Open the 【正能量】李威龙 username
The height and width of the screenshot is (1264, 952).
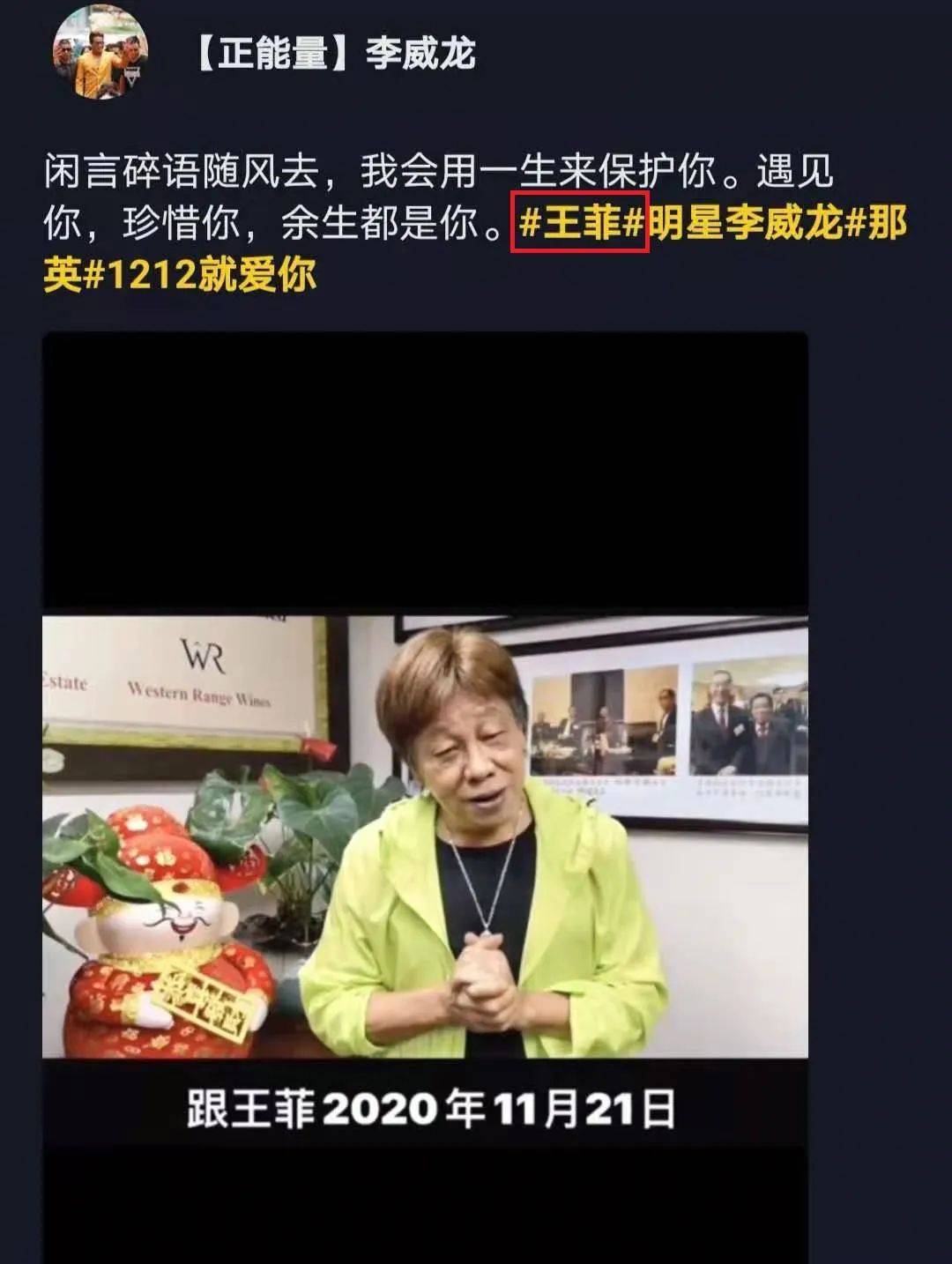click(333, 54)
